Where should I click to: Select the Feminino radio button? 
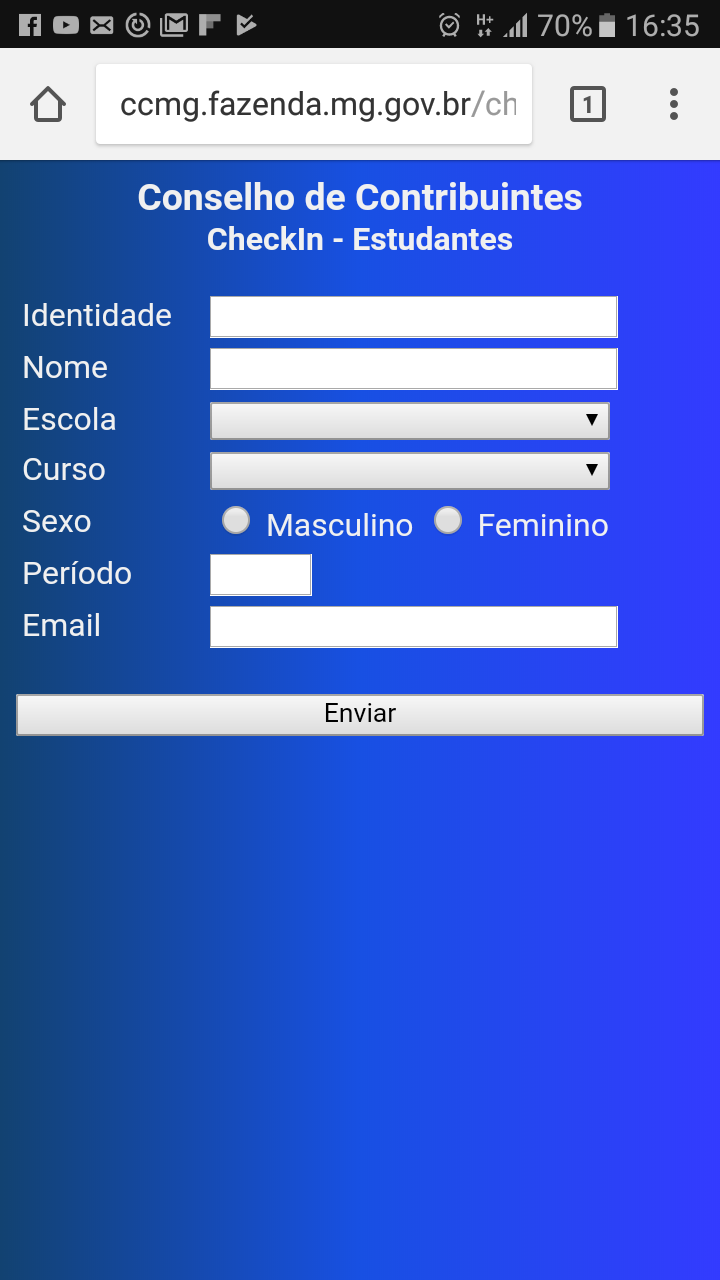(448, 520)
